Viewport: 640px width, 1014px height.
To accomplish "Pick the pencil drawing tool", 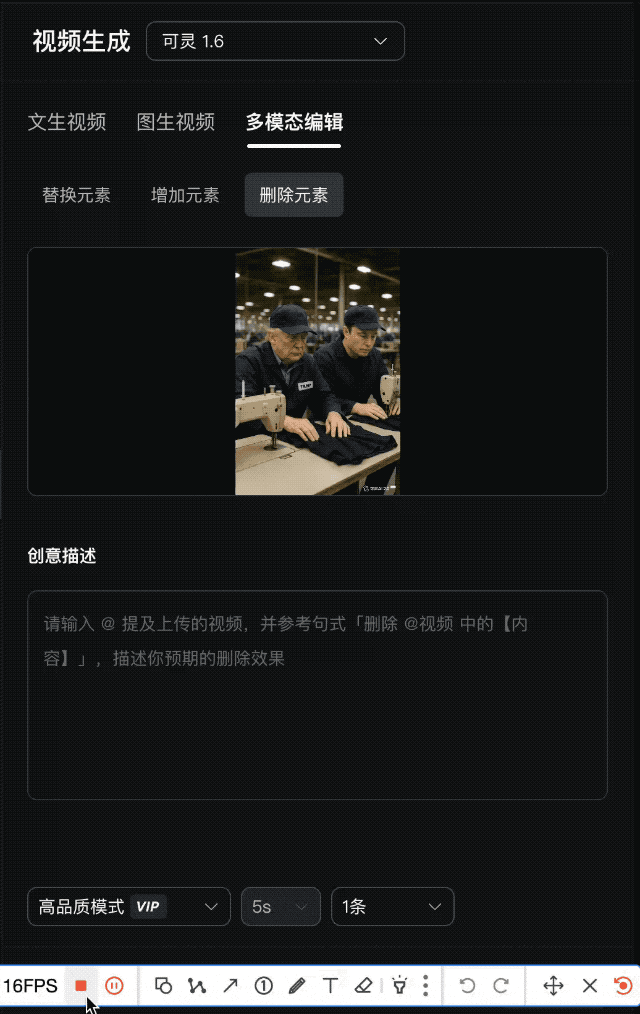I will click(x=297, y=986).
